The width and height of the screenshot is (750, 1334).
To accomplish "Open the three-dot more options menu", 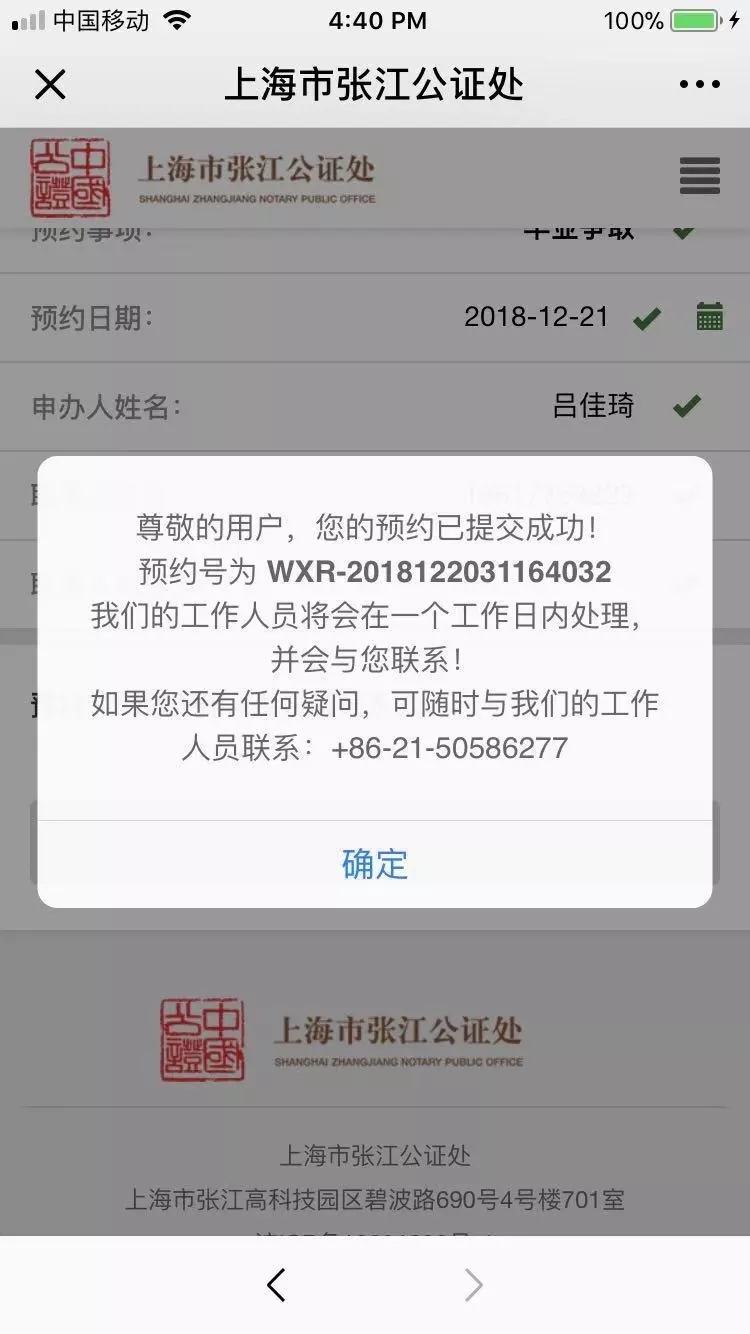I will coord(699,85).
